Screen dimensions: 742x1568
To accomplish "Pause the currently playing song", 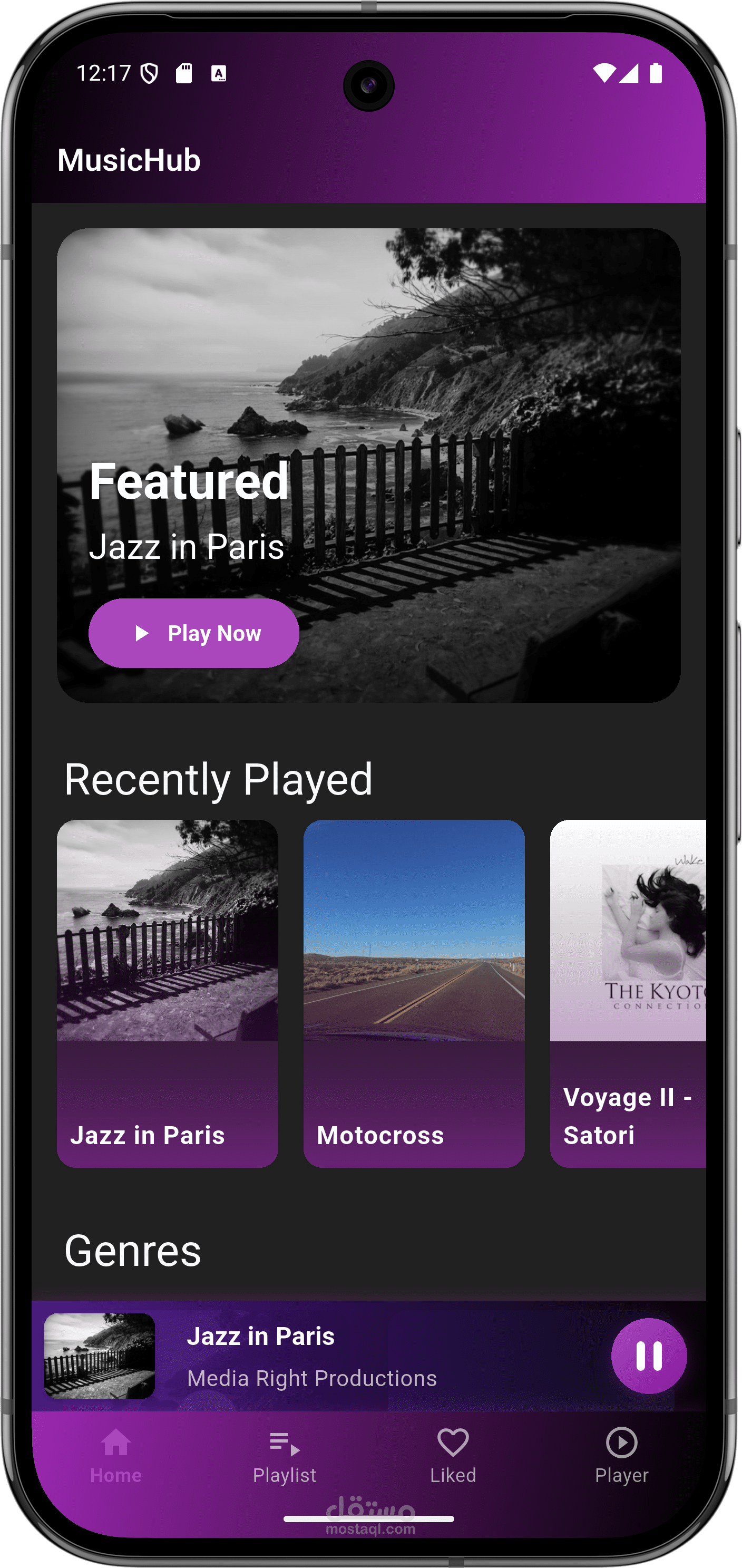I will [648, 1356].
